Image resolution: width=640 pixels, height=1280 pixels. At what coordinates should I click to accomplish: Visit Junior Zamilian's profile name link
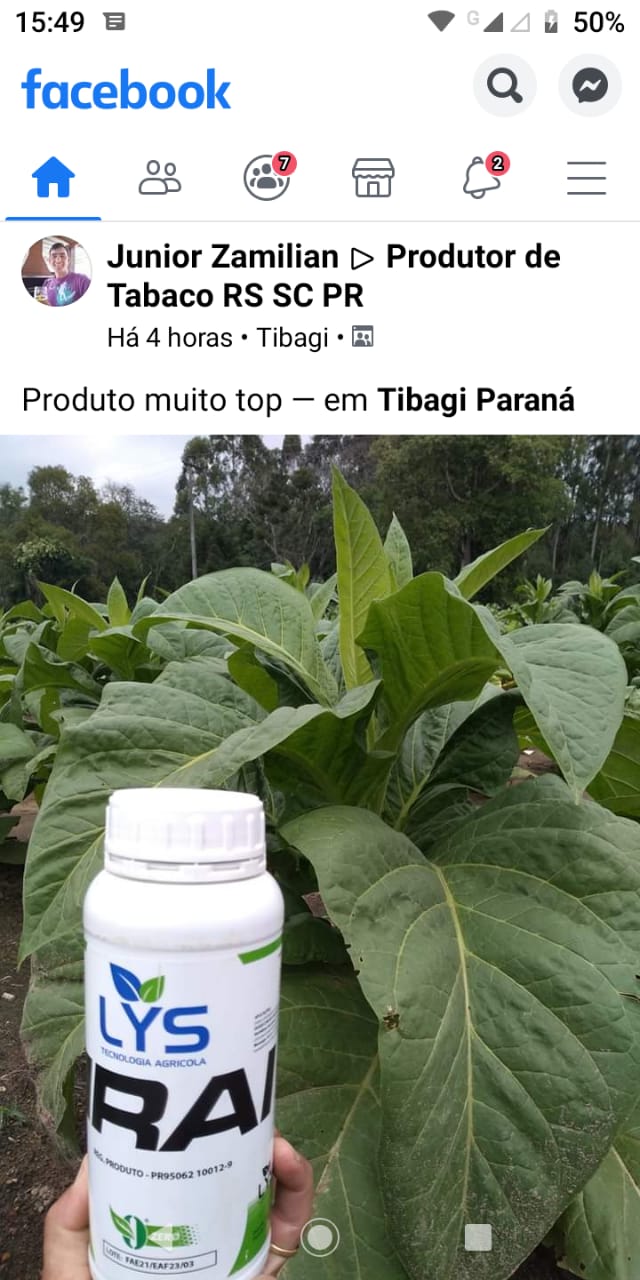[x=223, y=257]
